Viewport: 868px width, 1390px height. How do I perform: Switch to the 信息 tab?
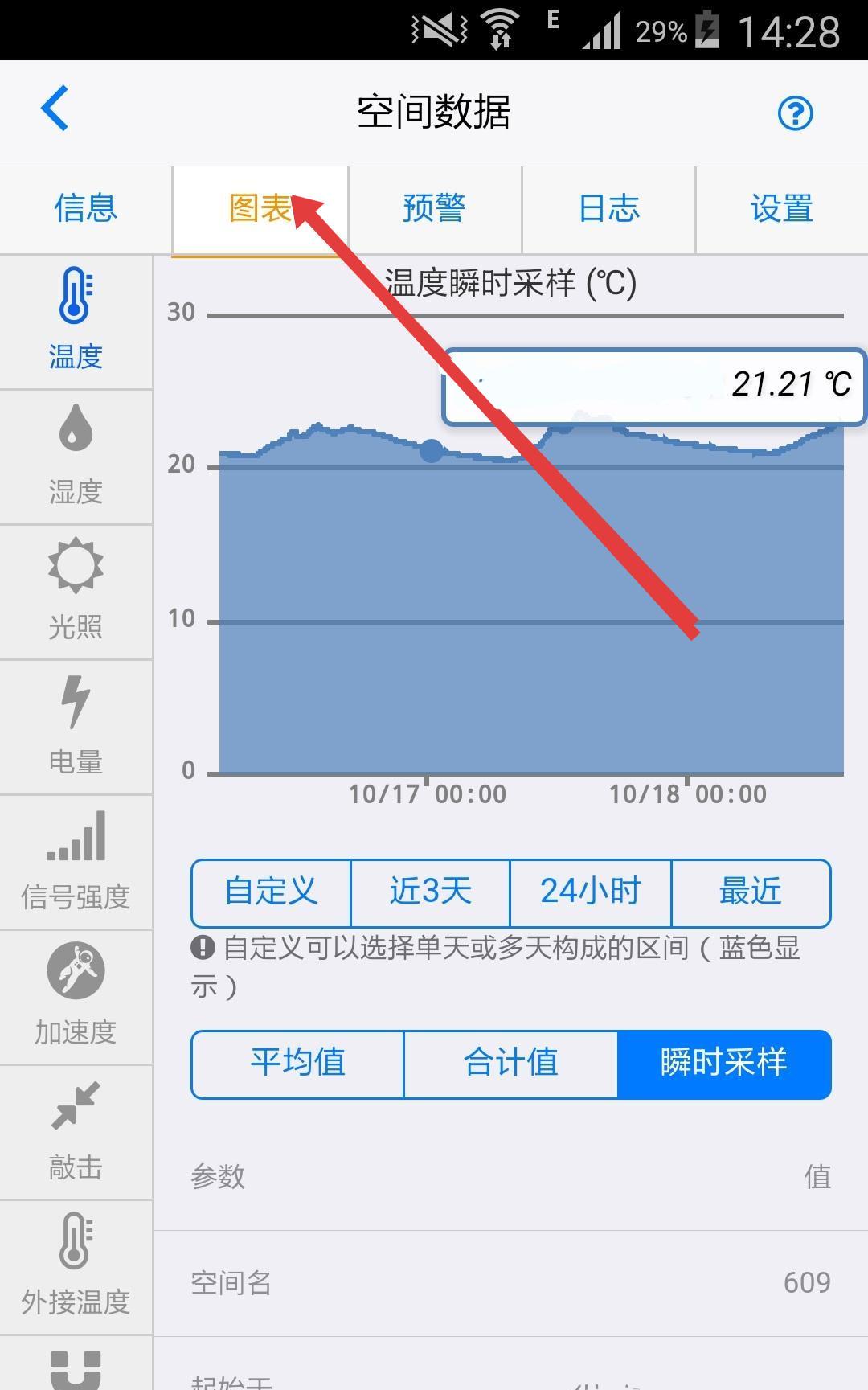click(x=86, y=209)
